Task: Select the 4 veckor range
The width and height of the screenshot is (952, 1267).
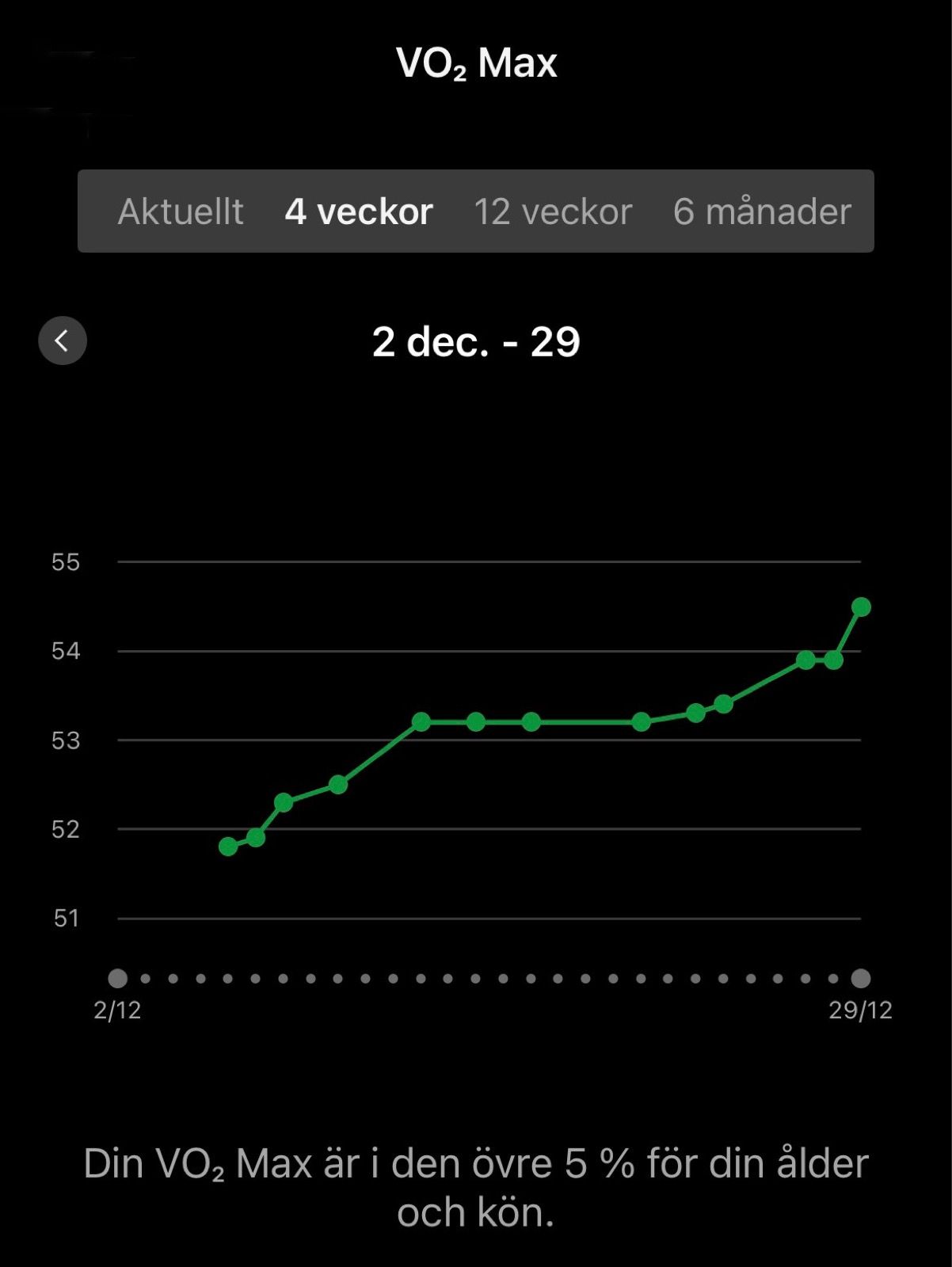Action: click(359, 211)
